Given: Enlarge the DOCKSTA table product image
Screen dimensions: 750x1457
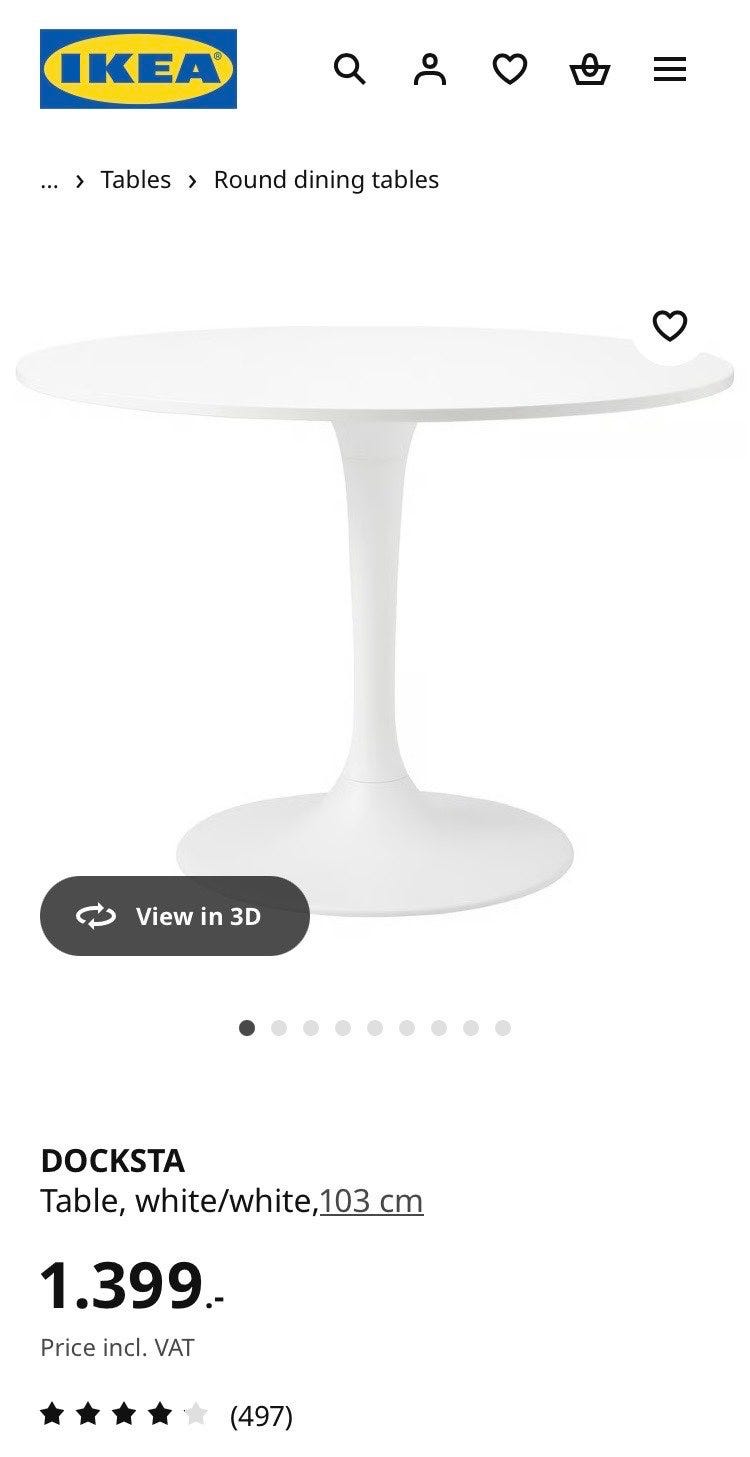Looking at the screenshot, I should 375,620.
